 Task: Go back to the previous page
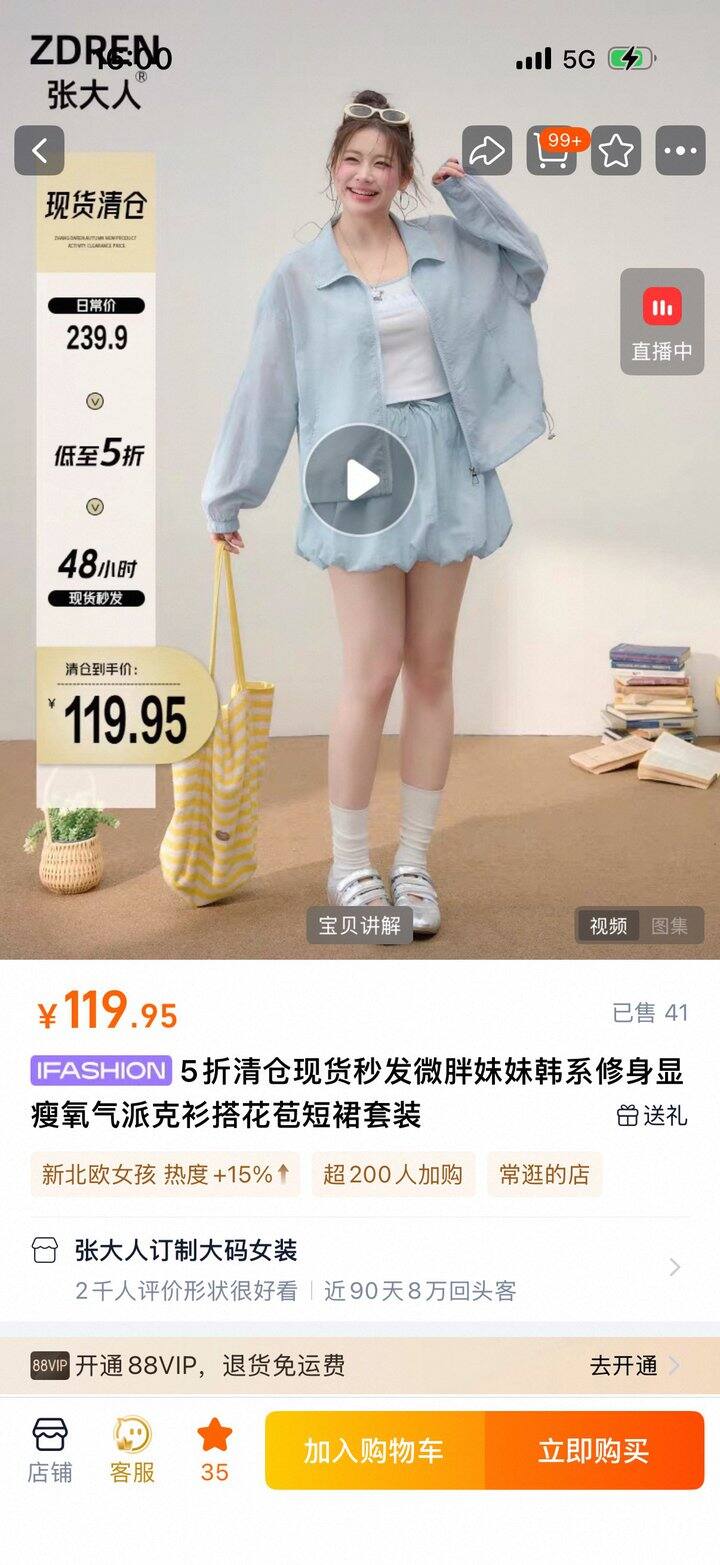click(40, 151)
